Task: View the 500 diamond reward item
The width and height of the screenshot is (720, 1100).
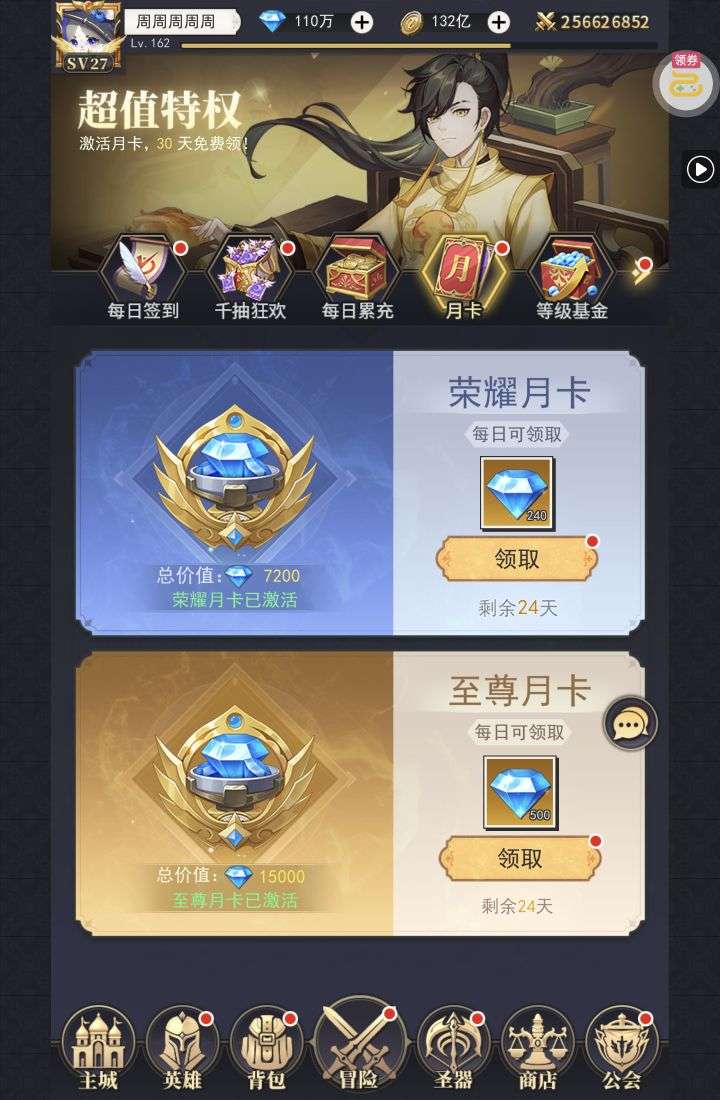Action: [520, 792]
